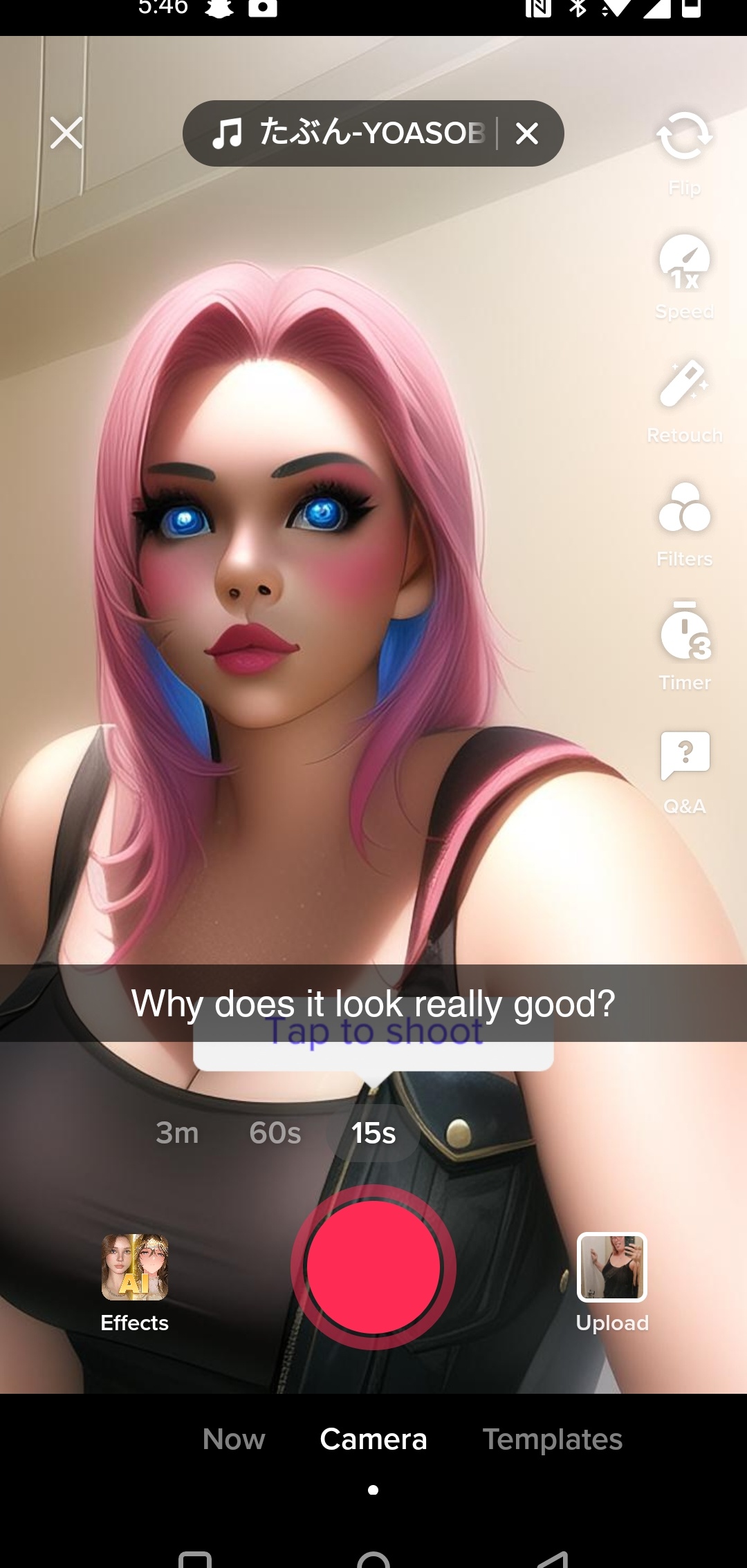This screenshot has height=1568, width=747.
Task: Switch to the Templates tab
Action: (x=553, y=1439)
